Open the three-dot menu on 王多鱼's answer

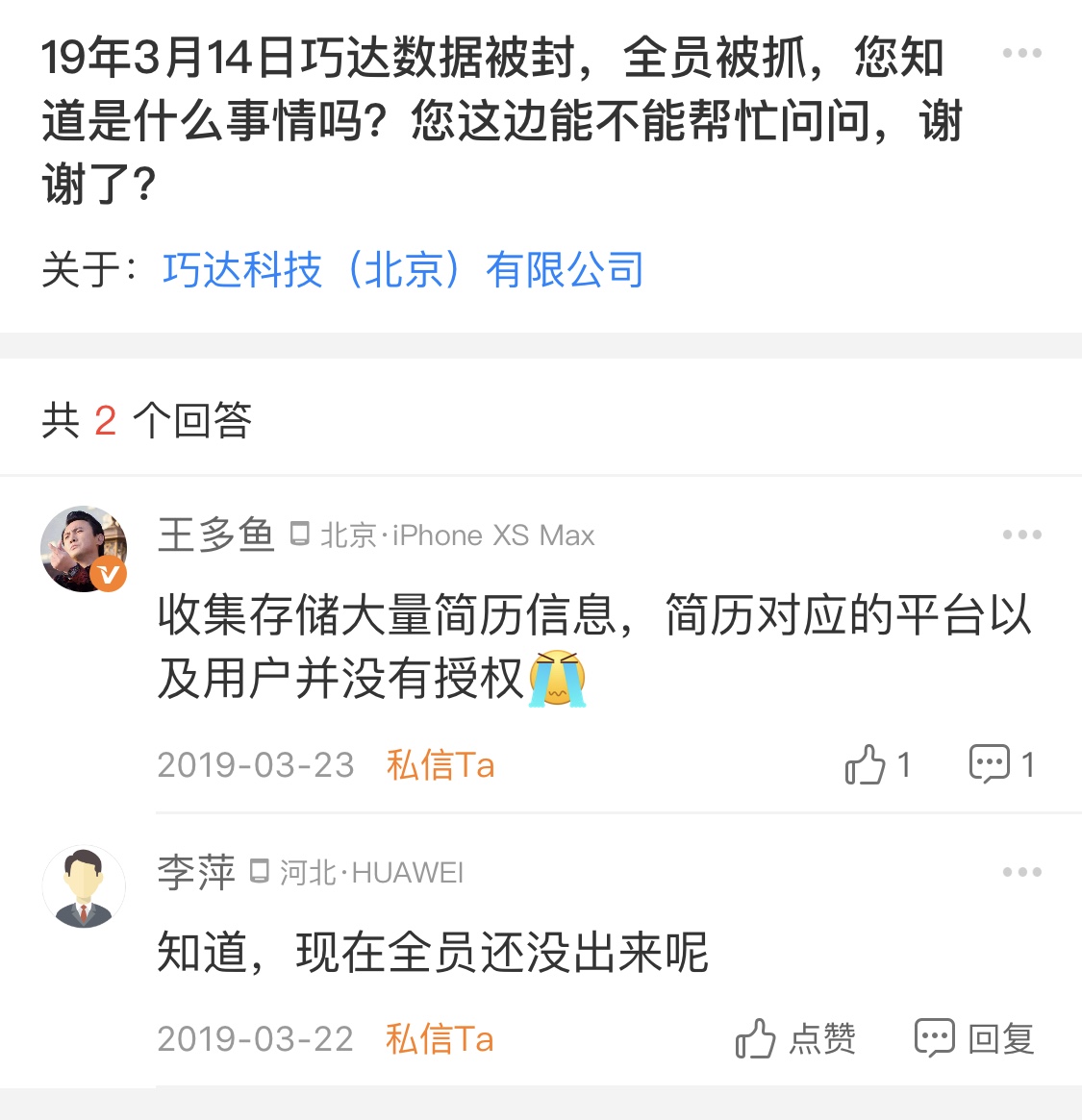click(1022, 535)
